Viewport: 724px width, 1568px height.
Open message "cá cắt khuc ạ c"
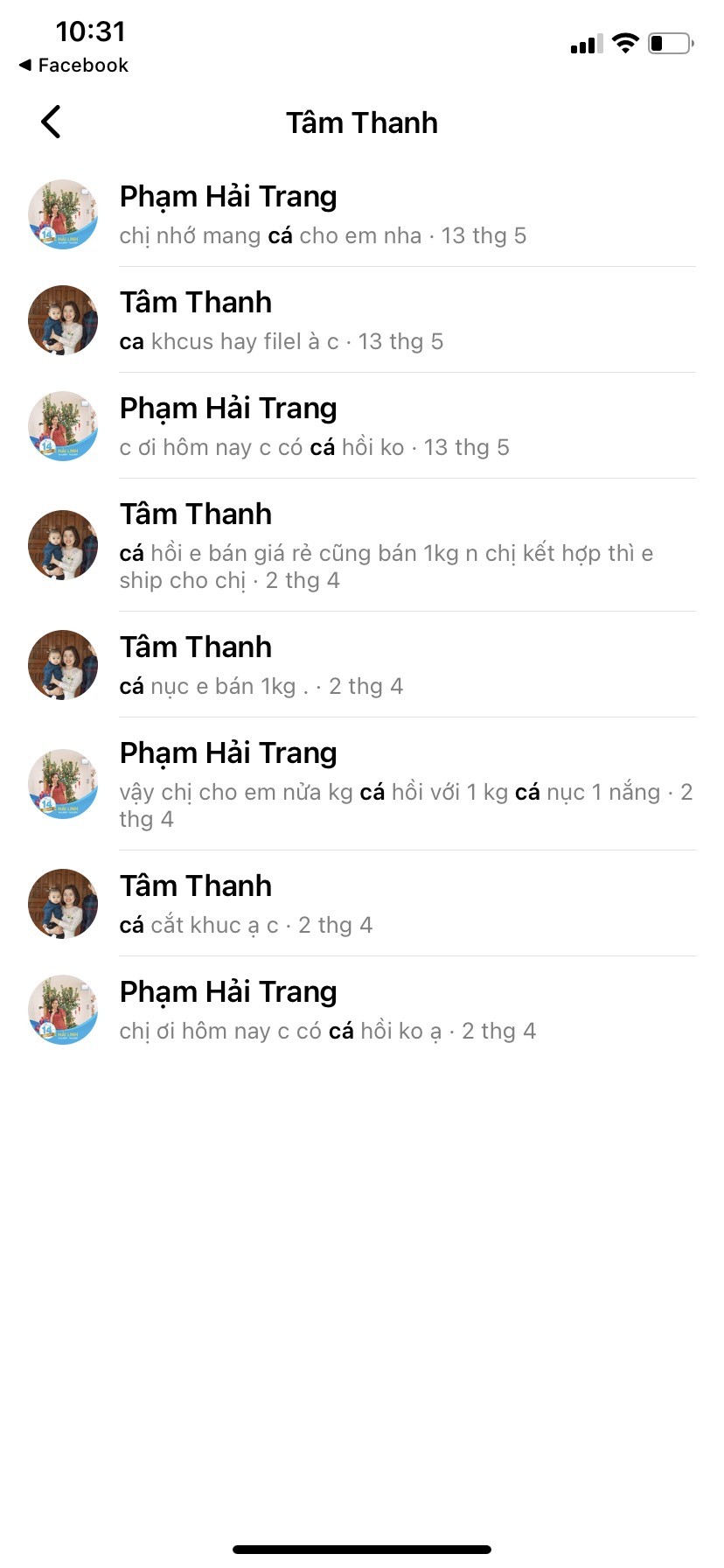[x=362, y=904]
